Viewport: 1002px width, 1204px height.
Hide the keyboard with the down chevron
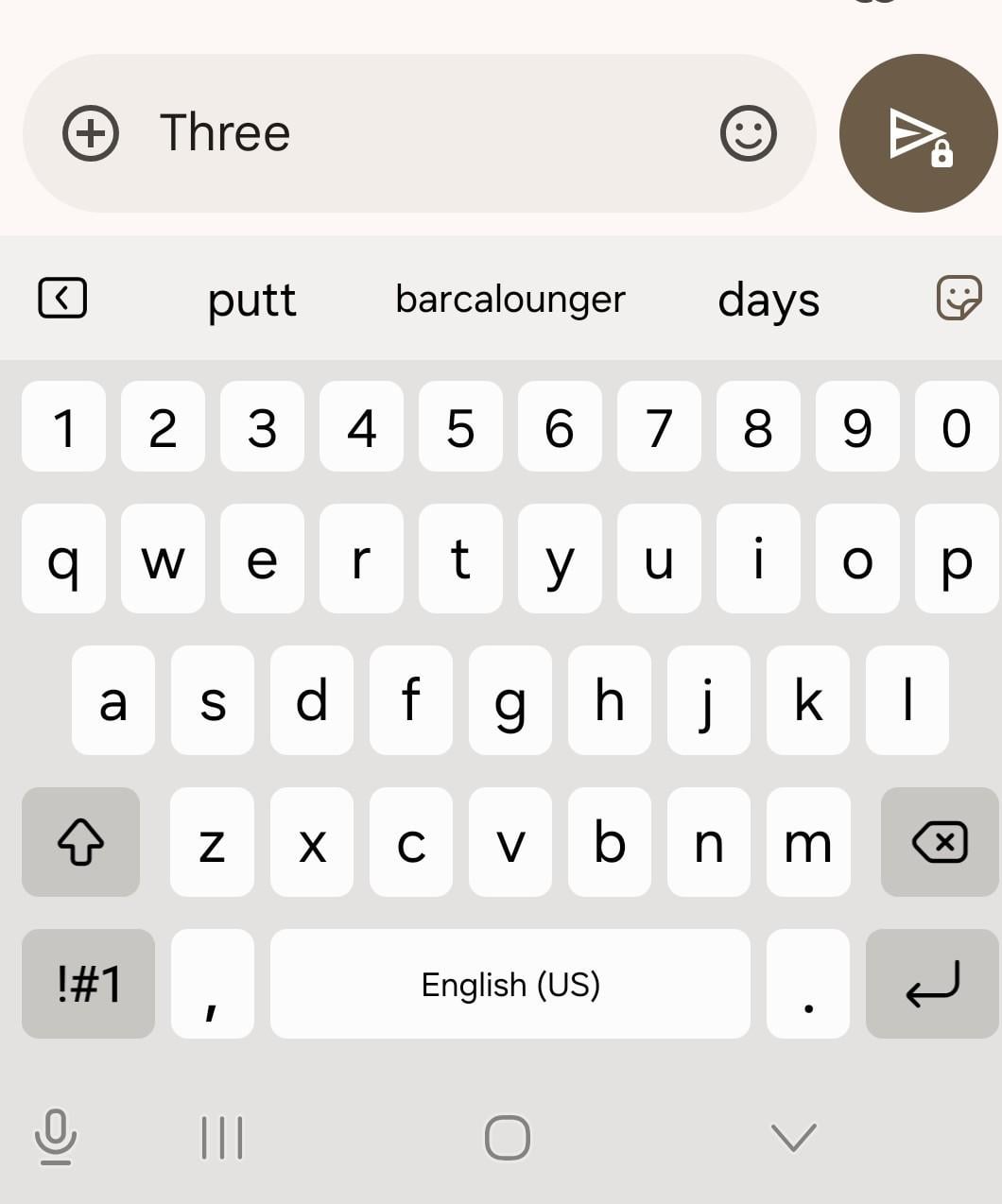[793, 1137]
